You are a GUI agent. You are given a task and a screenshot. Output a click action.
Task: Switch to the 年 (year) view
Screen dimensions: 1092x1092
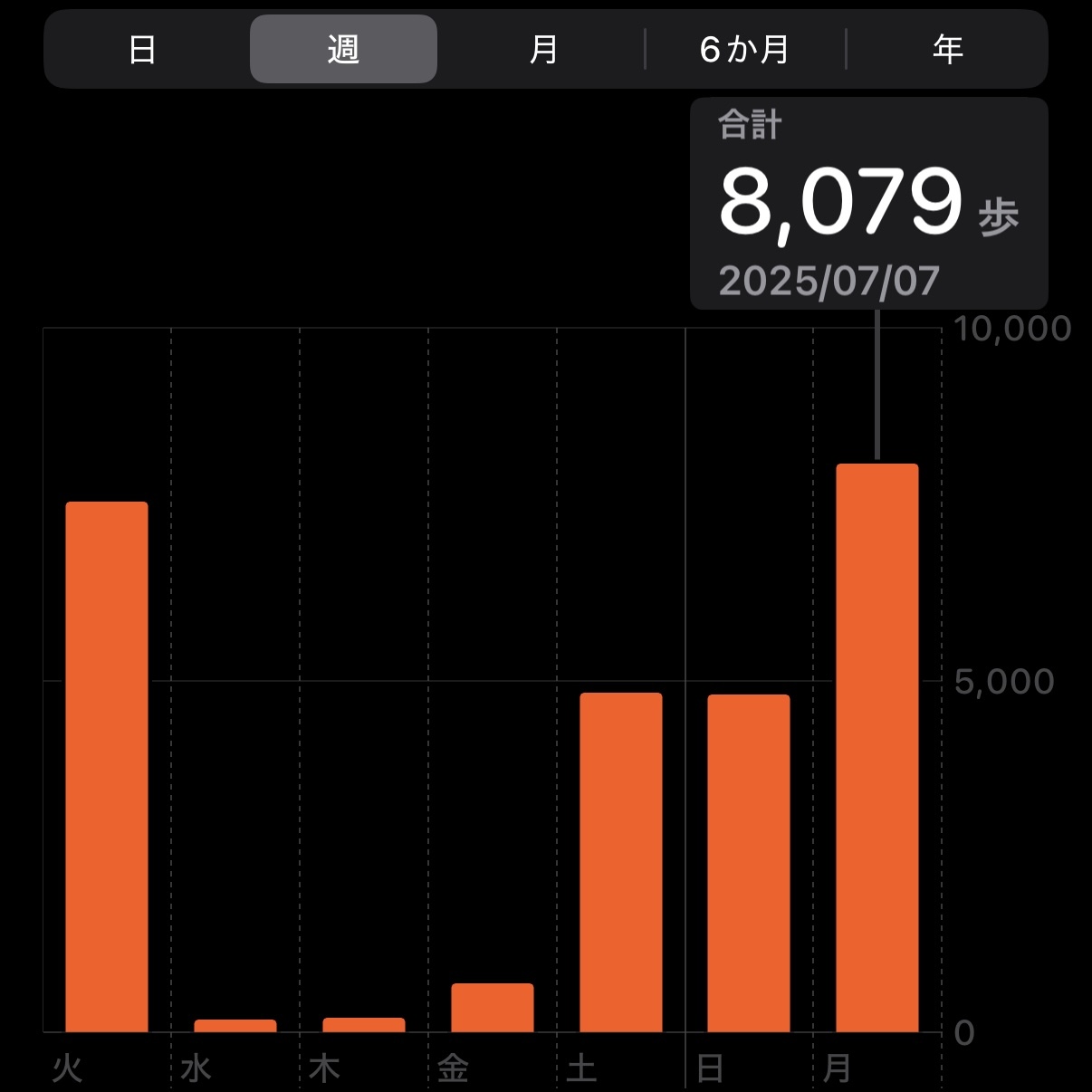947,50
